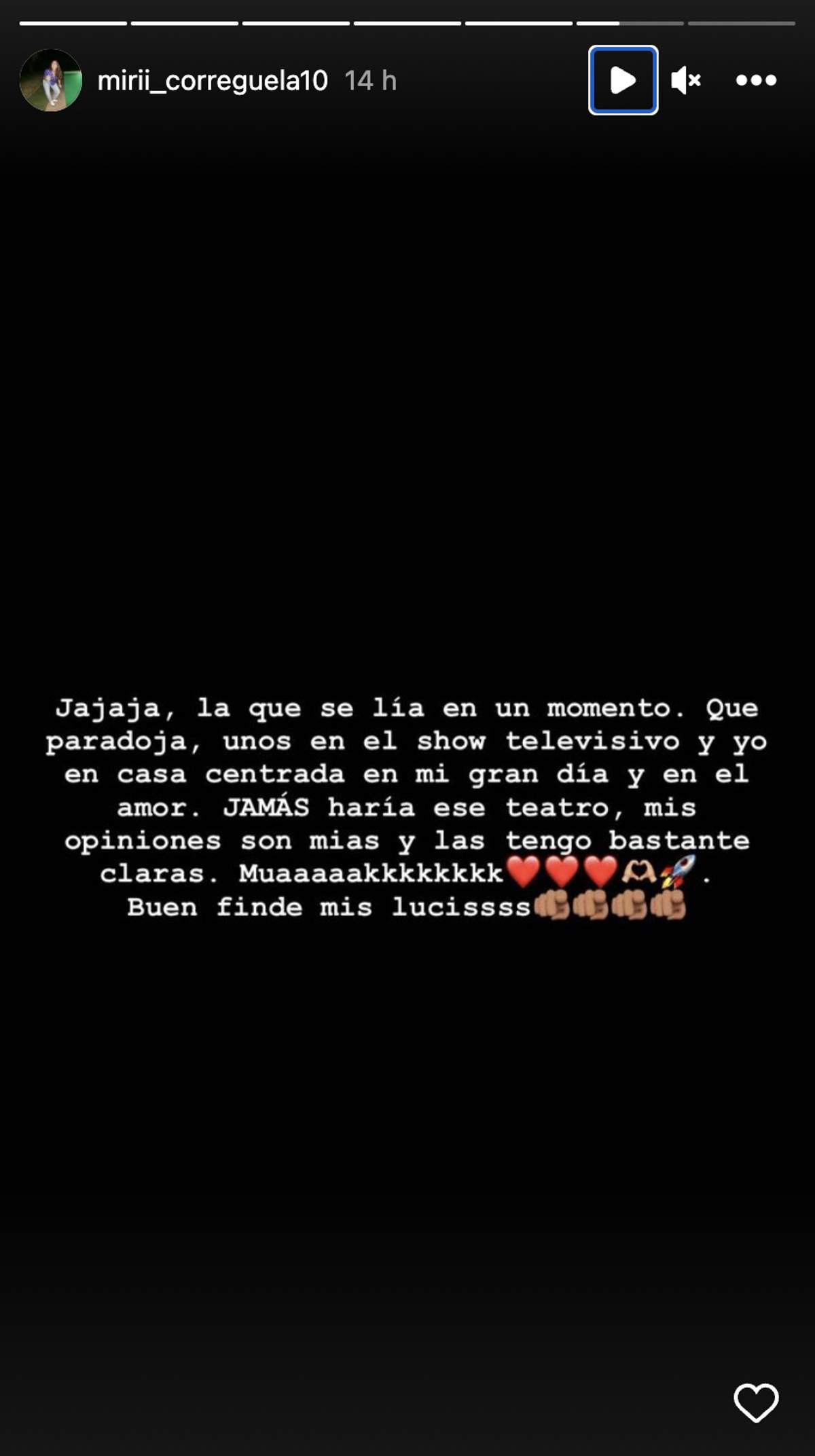This screenshot has height=1456, width=815.
Task: Resume the story with the play button
Action: point(623,80)
